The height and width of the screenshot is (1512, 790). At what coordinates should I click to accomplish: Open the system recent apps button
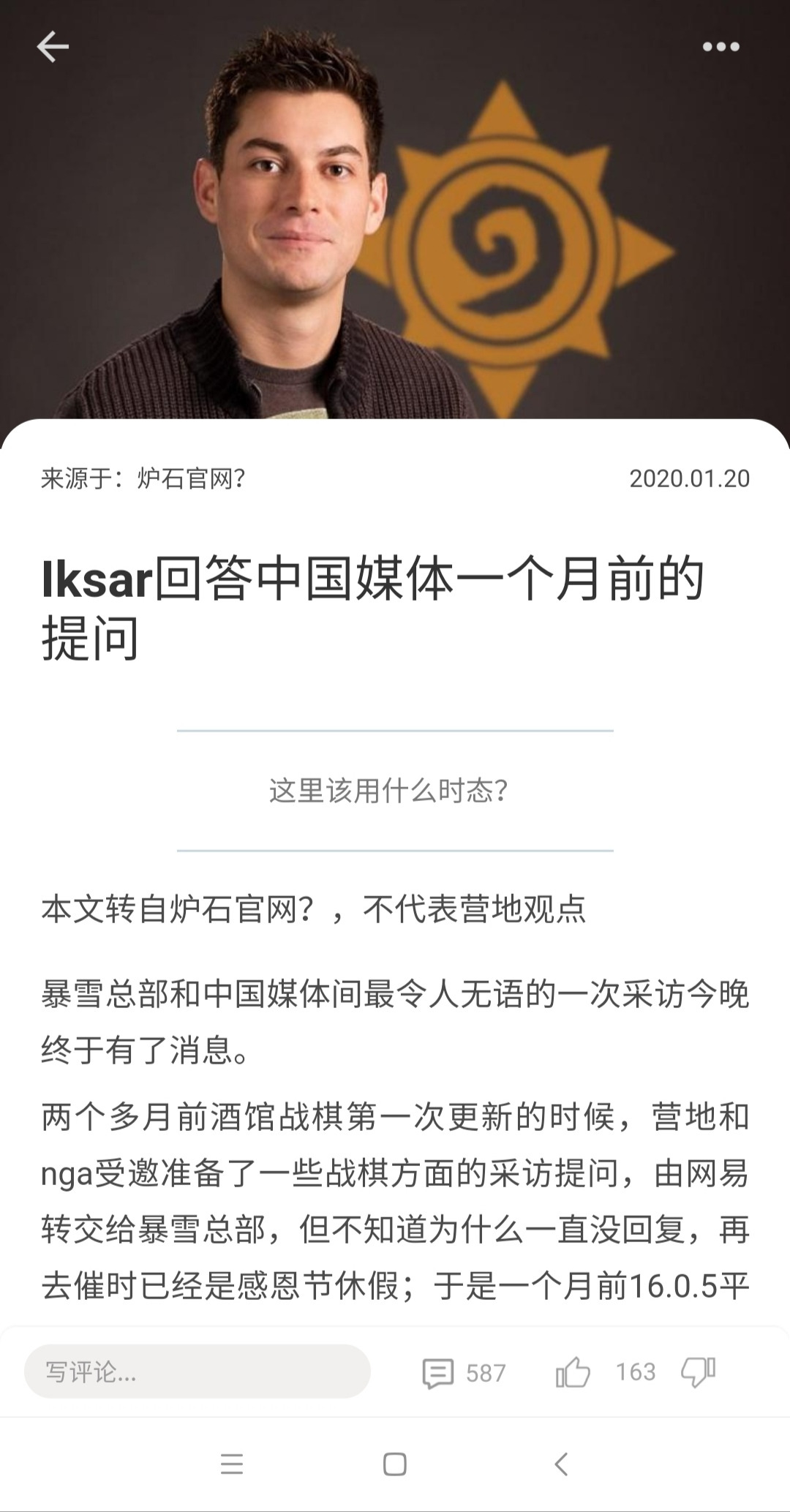click(232, 1464)
